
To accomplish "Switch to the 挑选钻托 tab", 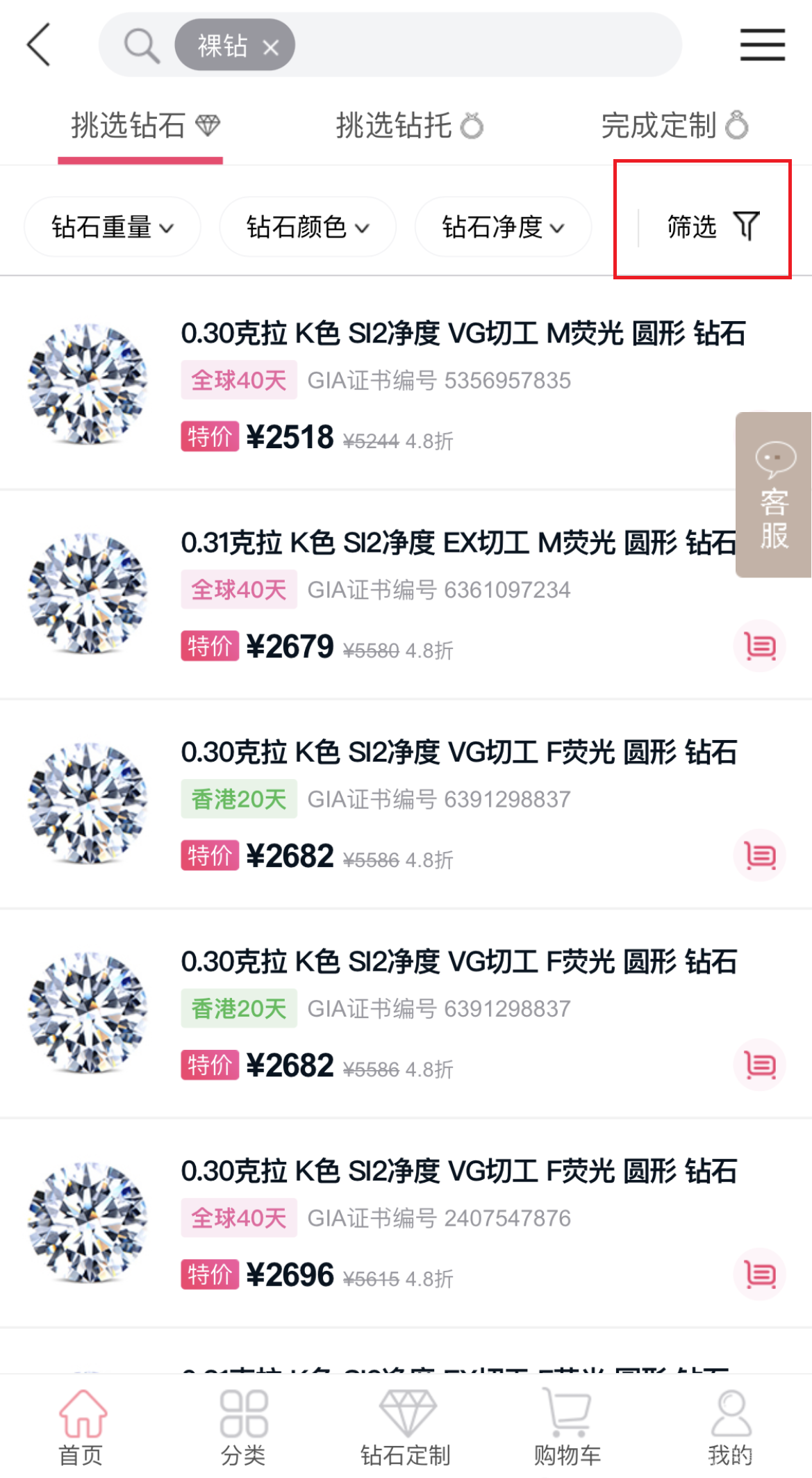I will (409, 126).
